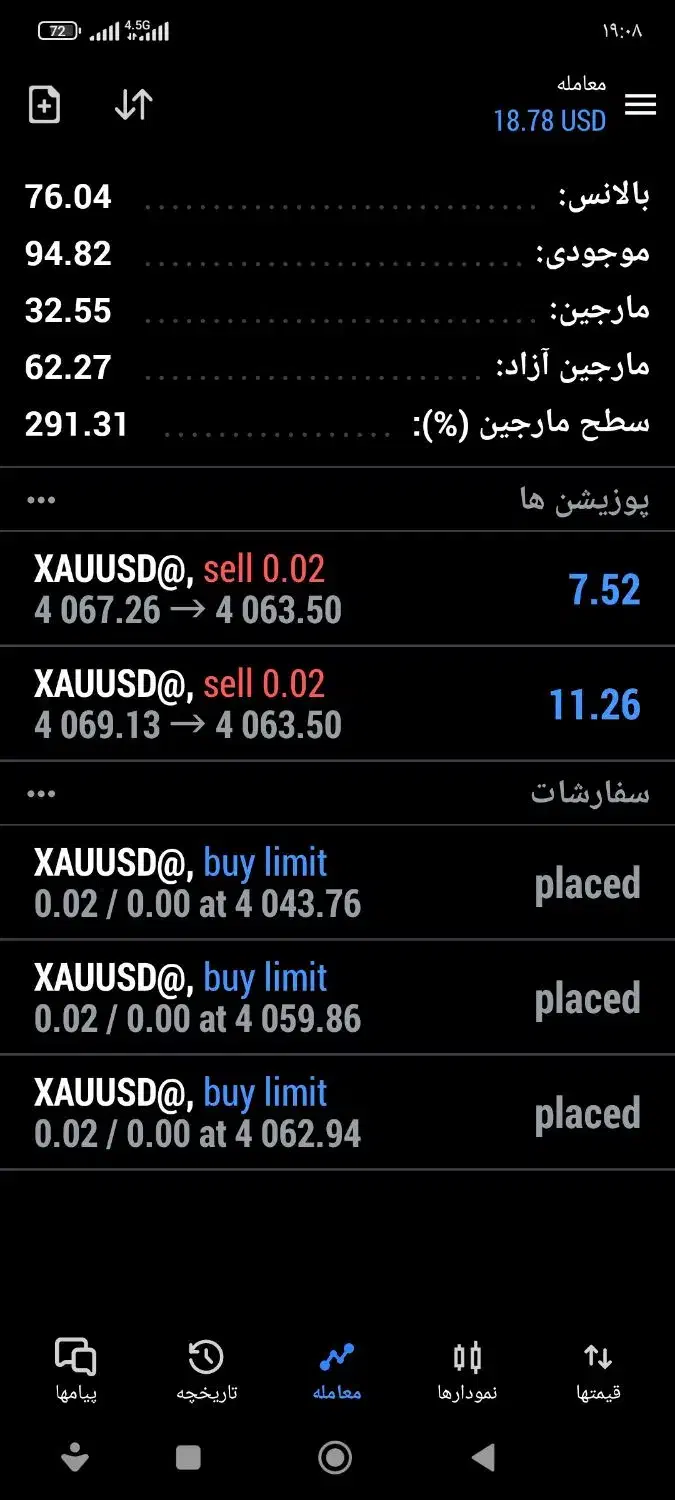Select the buy limit order at 4 059.86

[337, 998]
